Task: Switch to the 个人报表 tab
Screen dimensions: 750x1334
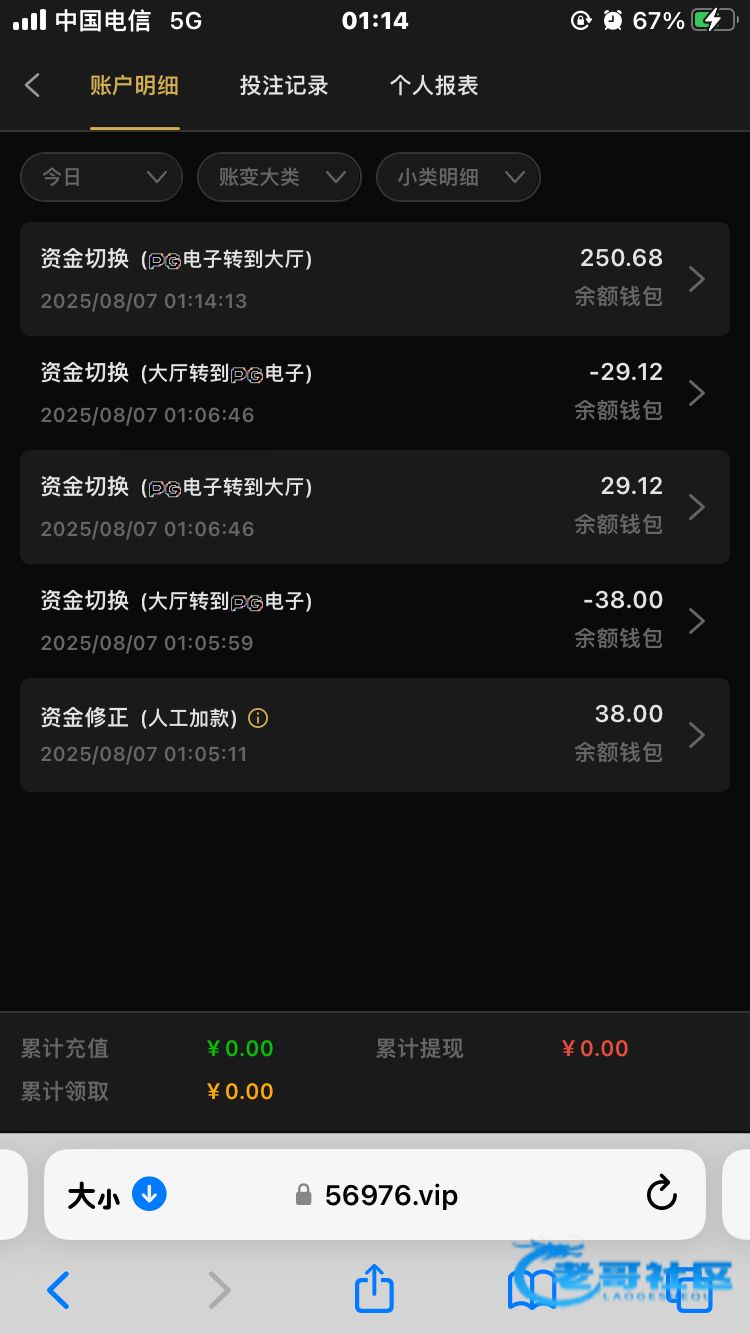Action: [x=434, y=86]
